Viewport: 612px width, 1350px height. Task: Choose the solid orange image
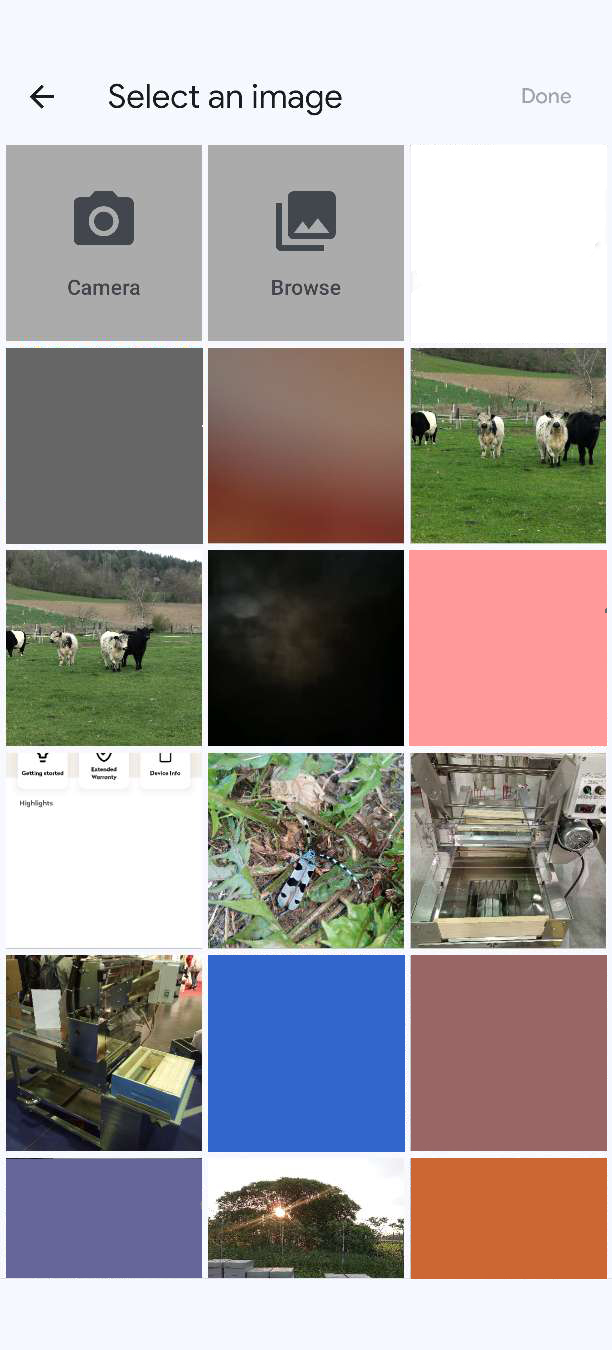(x=508, y=1217)
